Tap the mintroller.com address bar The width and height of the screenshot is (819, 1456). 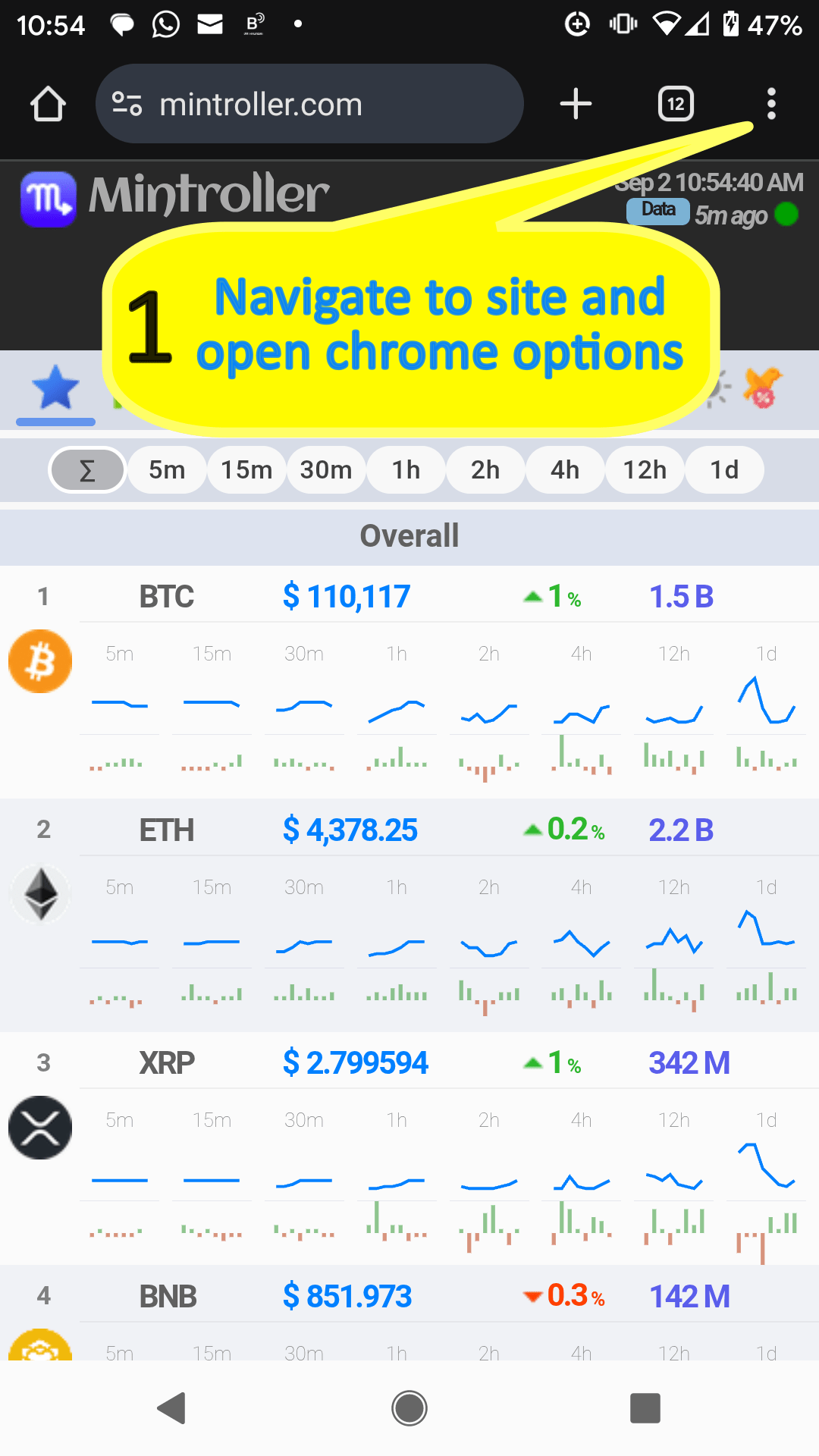[309, 104]
